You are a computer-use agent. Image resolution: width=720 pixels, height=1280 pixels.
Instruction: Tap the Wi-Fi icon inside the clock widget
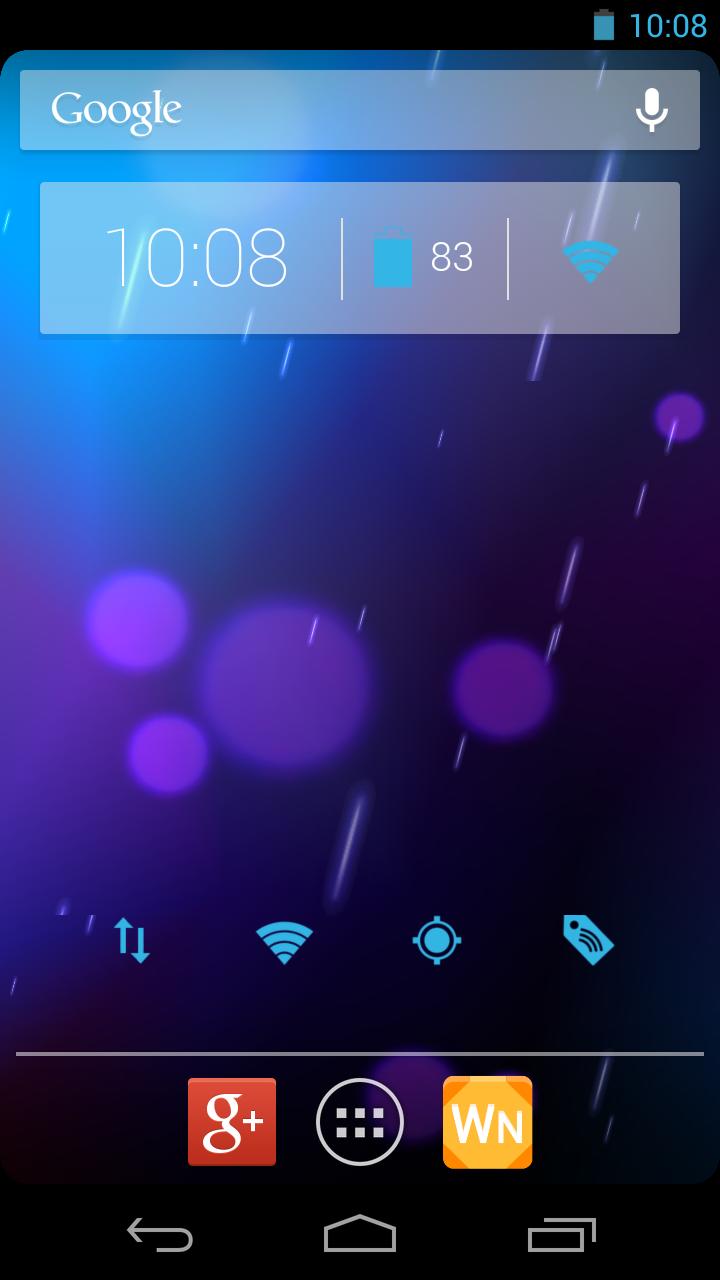pos(590,260)
